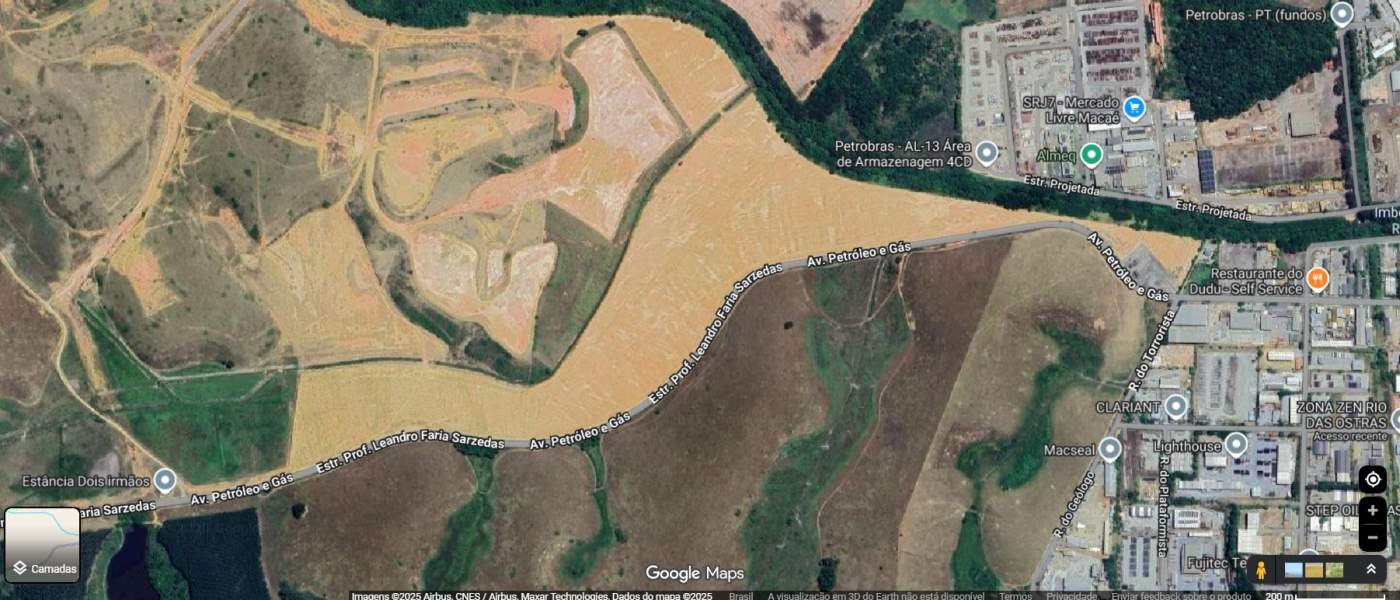Open the Termos link in footer
Image resolution: width=1400 pixels, height=600 pixels.
[x=1015, y=595]
